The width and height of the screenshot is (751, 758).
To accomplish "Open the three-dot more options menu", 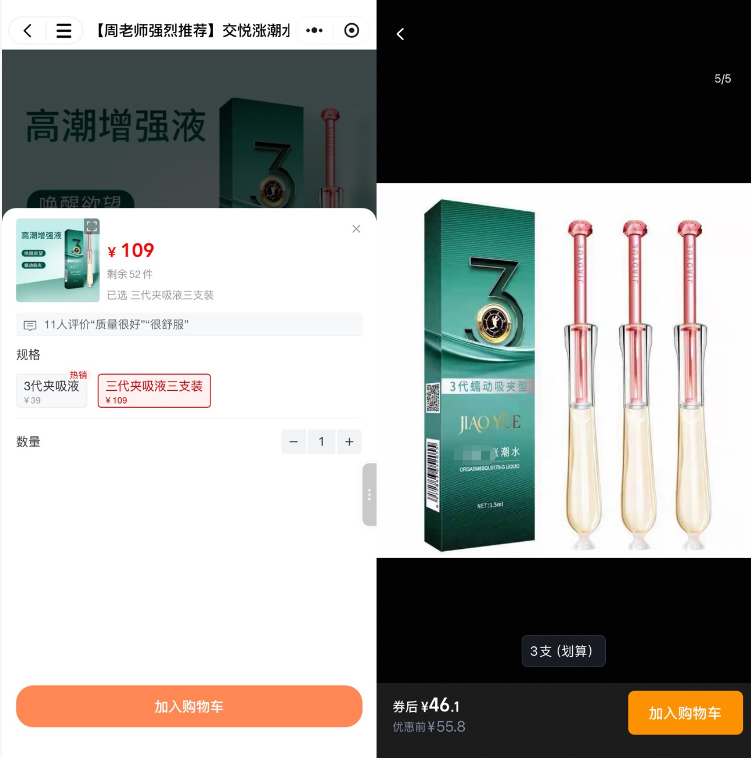I will (x=315, y=31).
